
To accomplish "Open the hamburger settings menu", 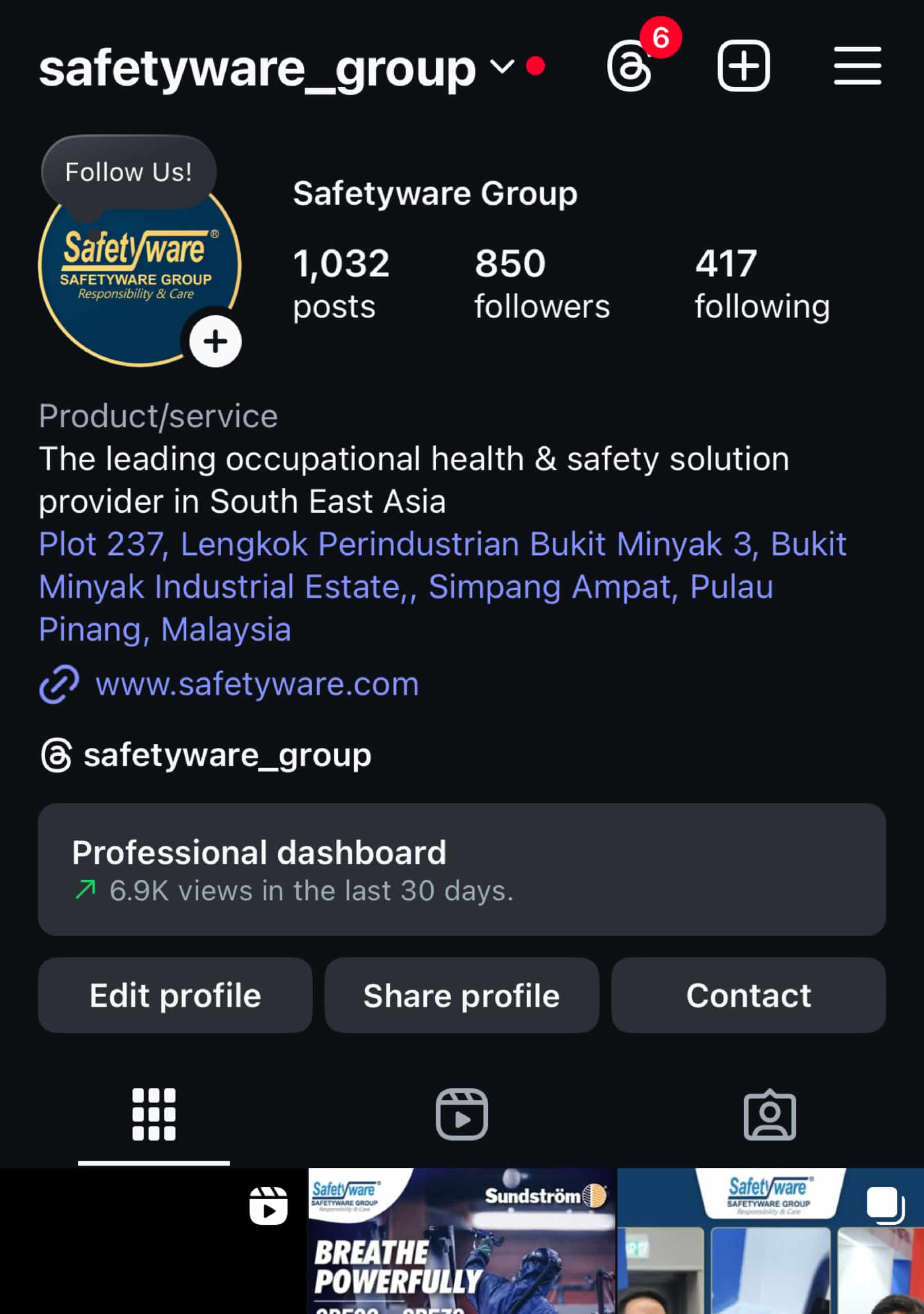I will coord(857,66).
